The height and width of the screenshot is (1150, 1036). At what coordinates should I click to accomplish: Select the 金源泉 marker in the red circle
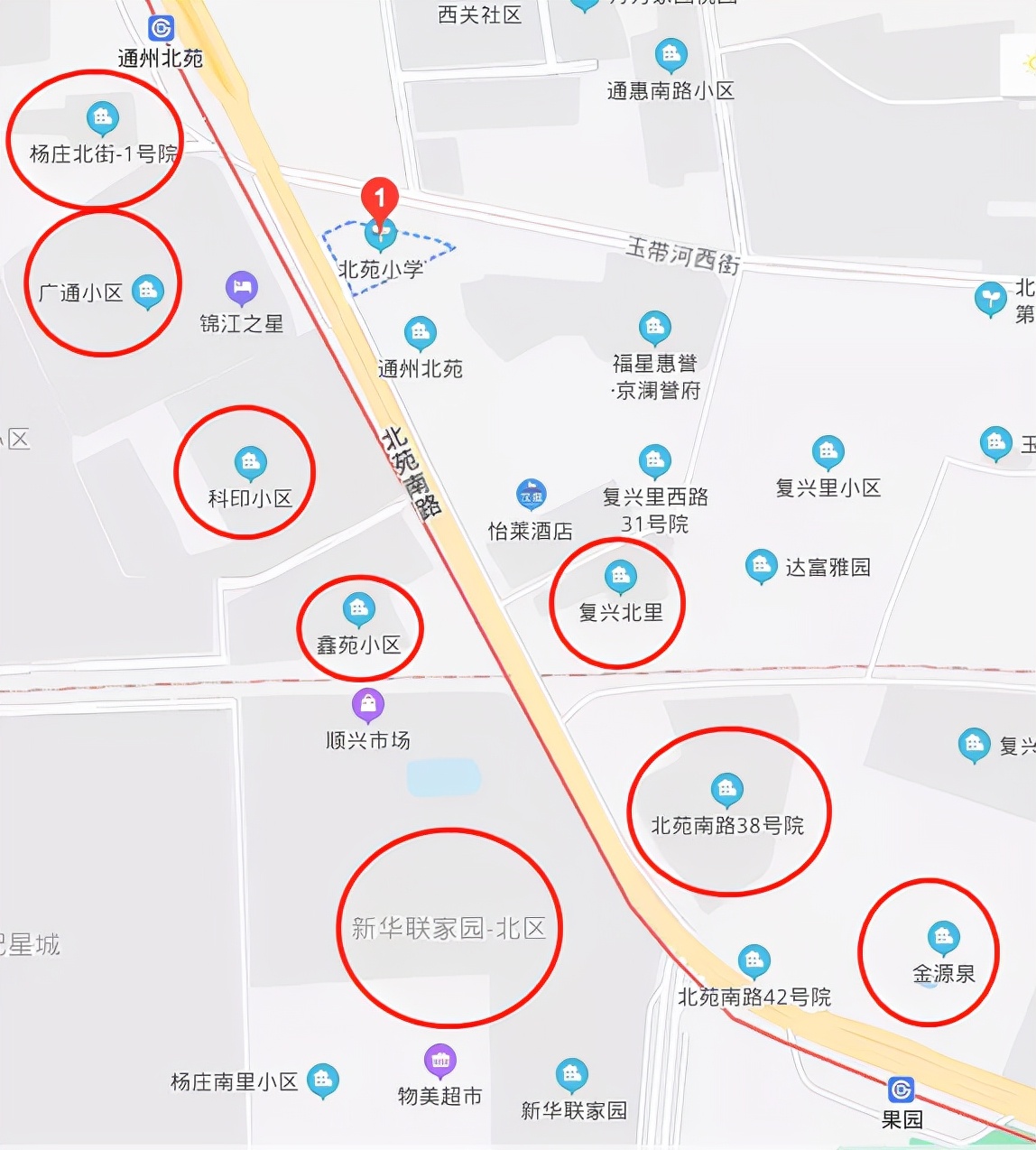pyautogui.click(x=944, y=936)
